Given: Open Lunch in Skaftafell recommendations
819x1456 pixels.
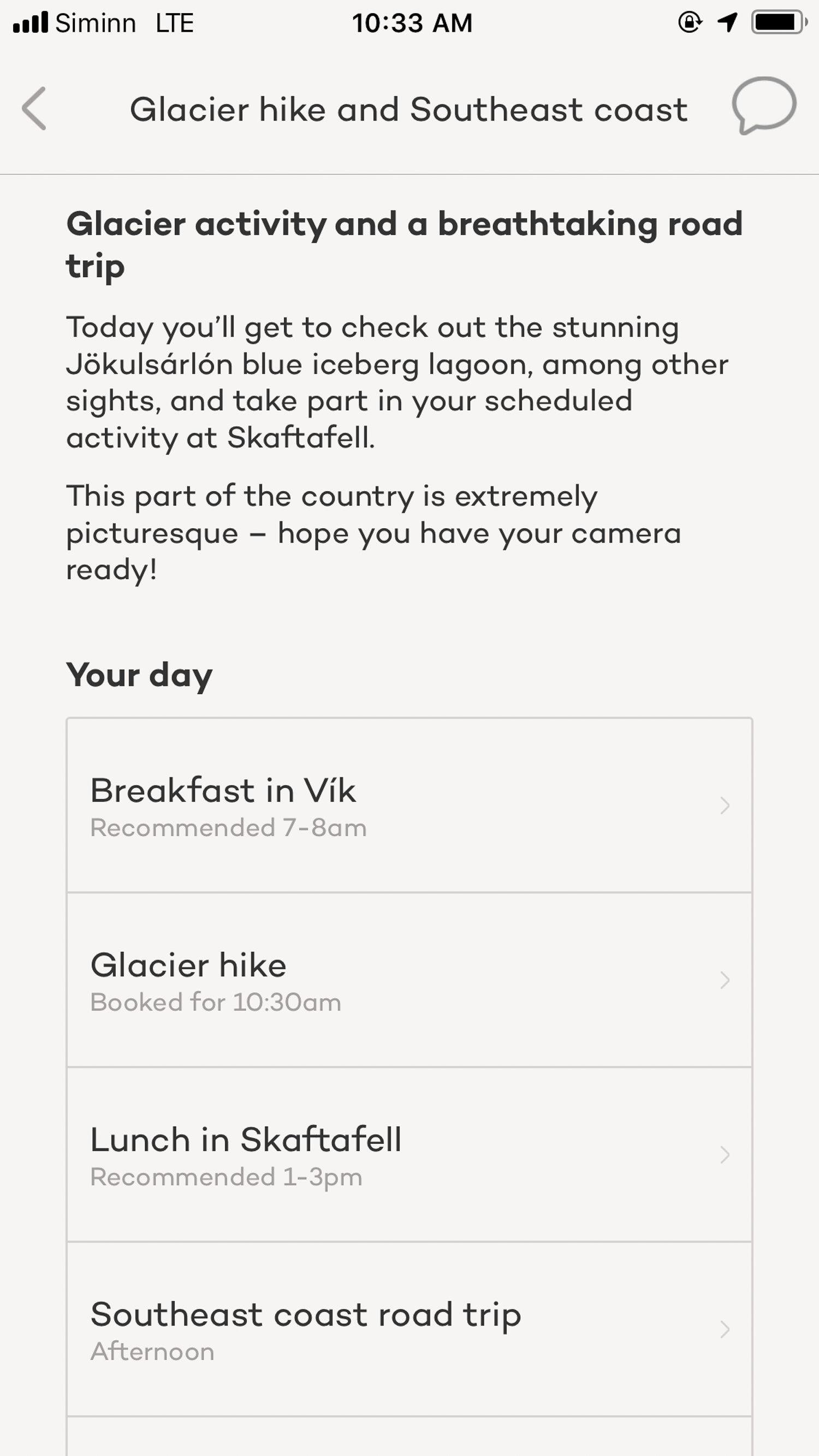Looking at the screenshot, I should tap(410, 1155).
